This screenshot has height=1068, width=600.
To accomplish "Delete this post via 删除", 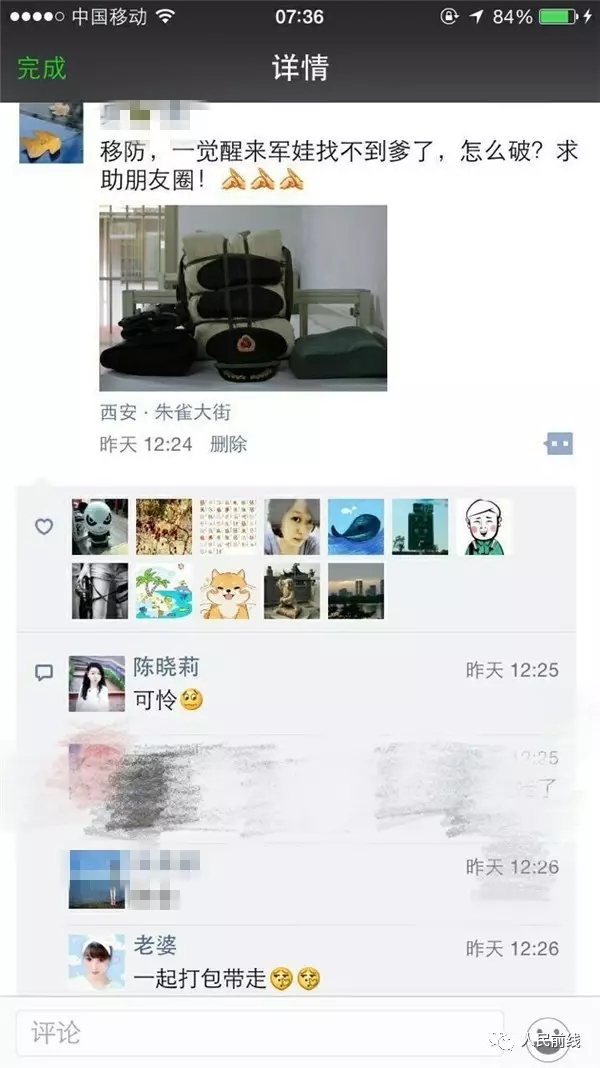I will point(228,444).
